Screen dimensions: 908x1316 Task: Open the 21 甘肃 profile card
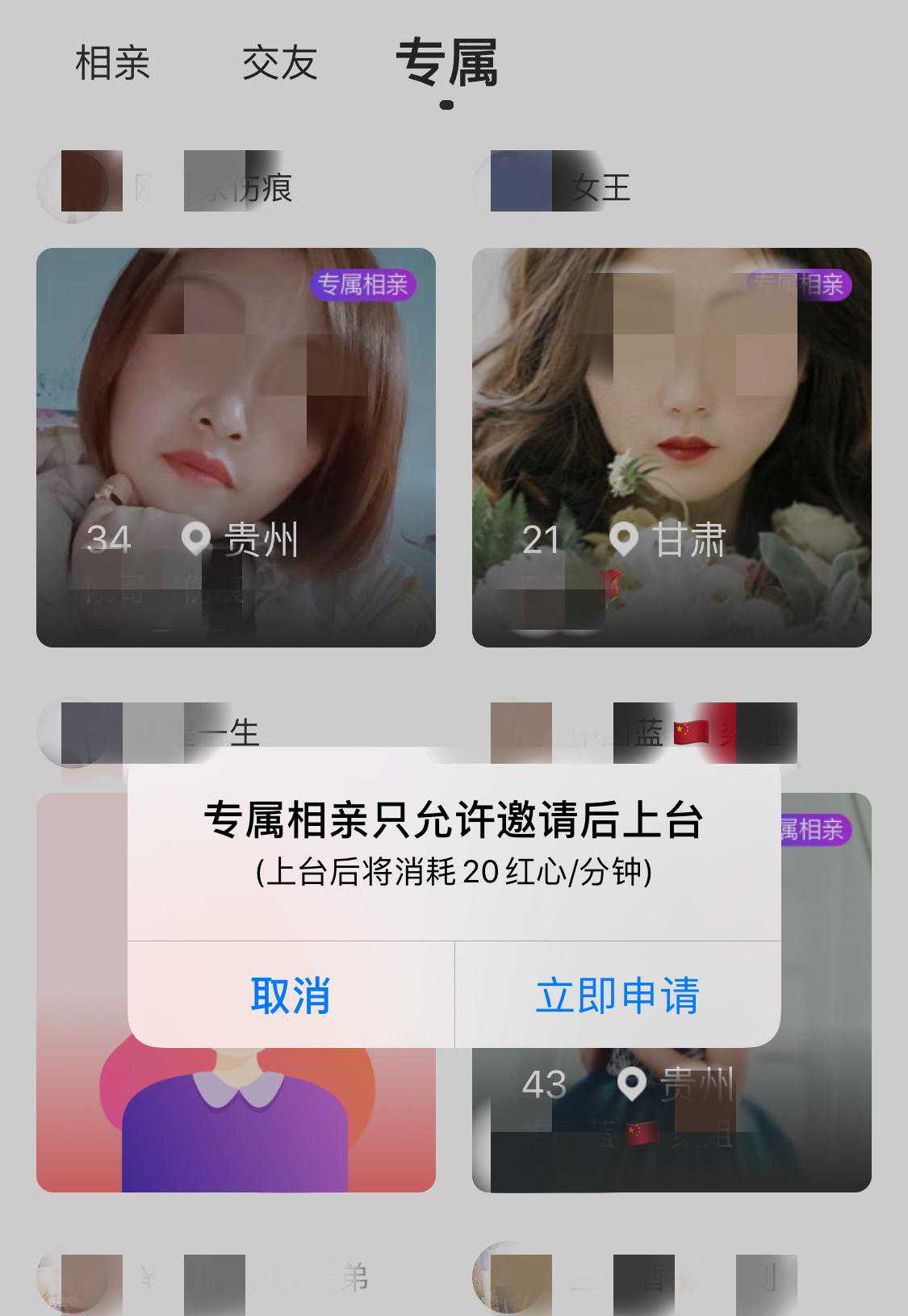672,447
